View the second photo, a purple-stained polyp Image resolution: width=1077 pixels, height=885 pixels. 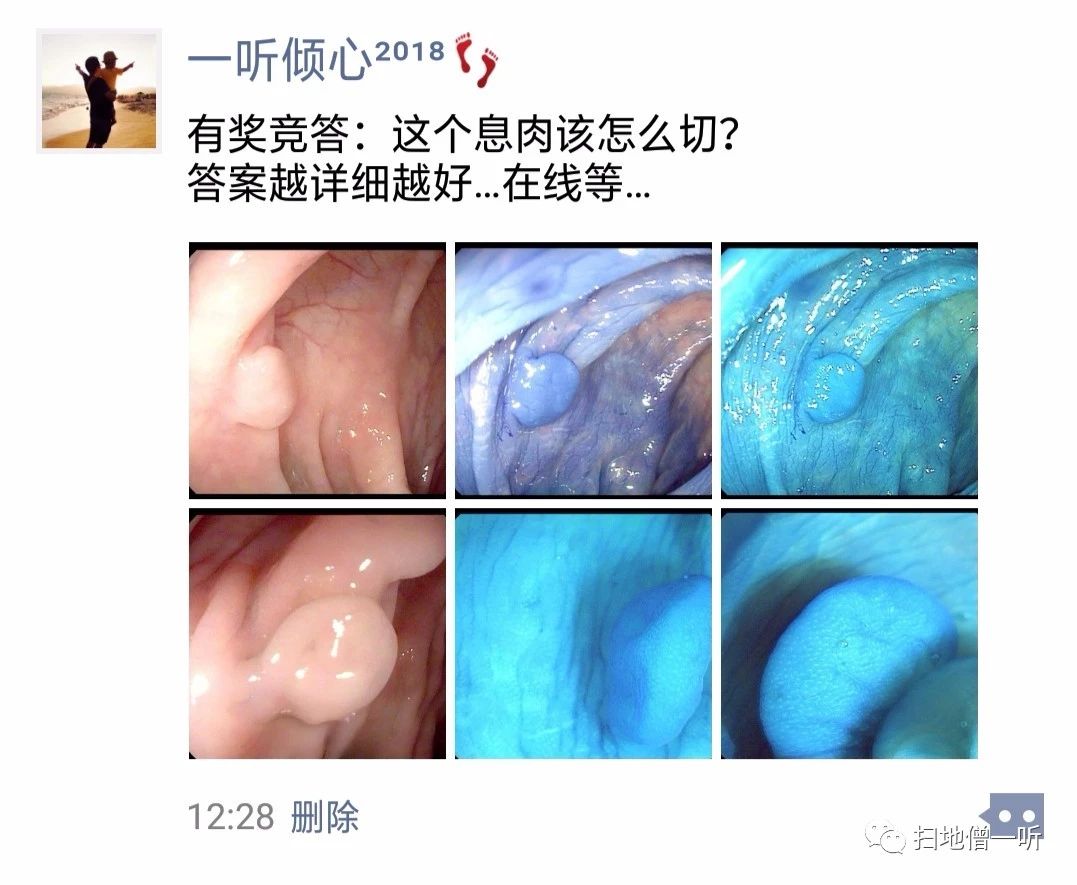[x=583, y=370]
